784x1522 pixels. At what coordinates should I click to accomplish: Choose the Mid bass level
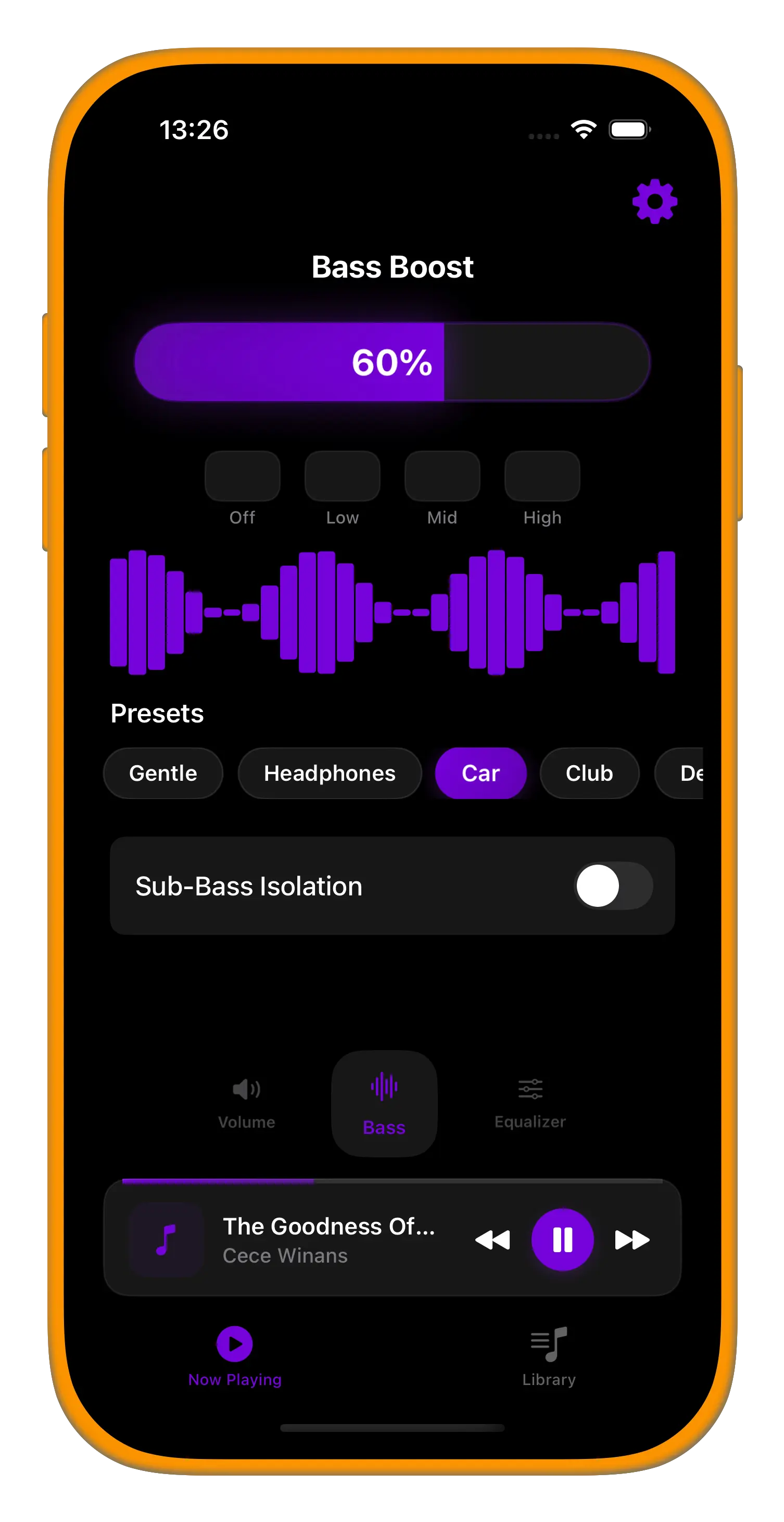(x=441, y=476)
